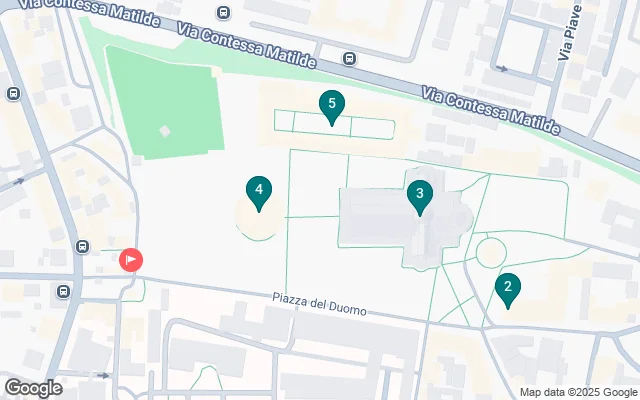This screenshot has height=400, width=640.
Task: Select map marker number 5
Action: [x=332, y=104]
